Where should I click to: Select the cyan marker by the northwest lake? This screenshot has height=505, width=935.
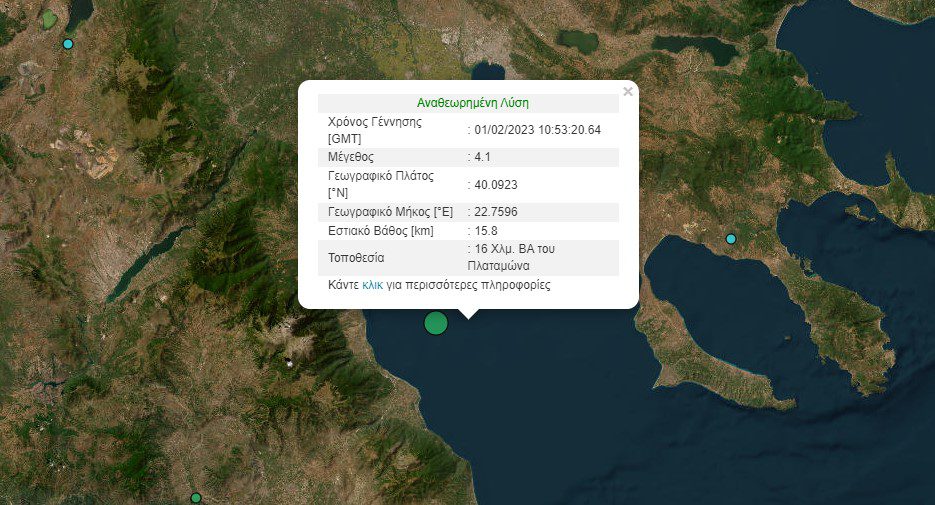click(x=68, y=44)
